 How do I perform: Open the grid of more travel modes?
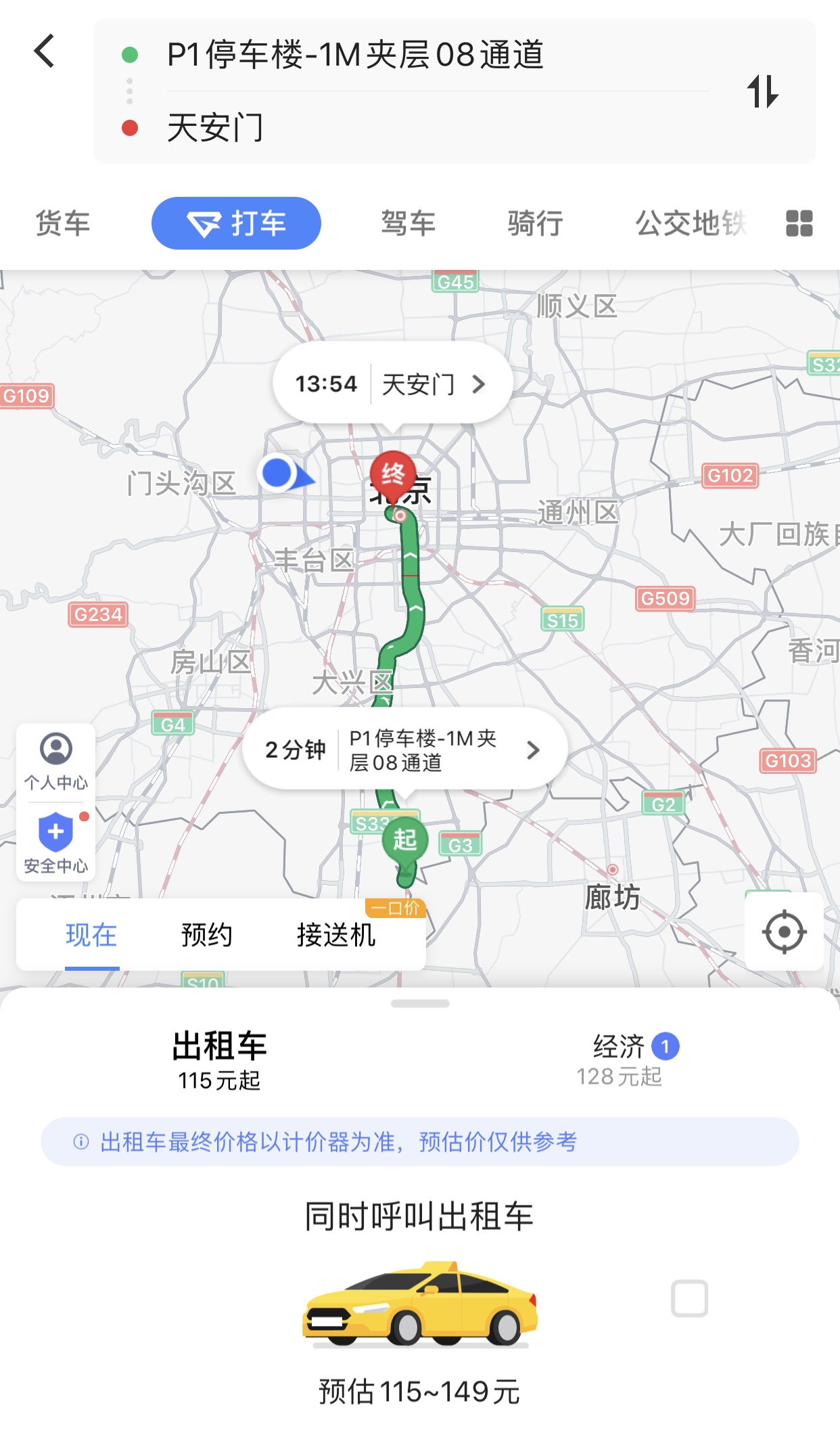799,223
